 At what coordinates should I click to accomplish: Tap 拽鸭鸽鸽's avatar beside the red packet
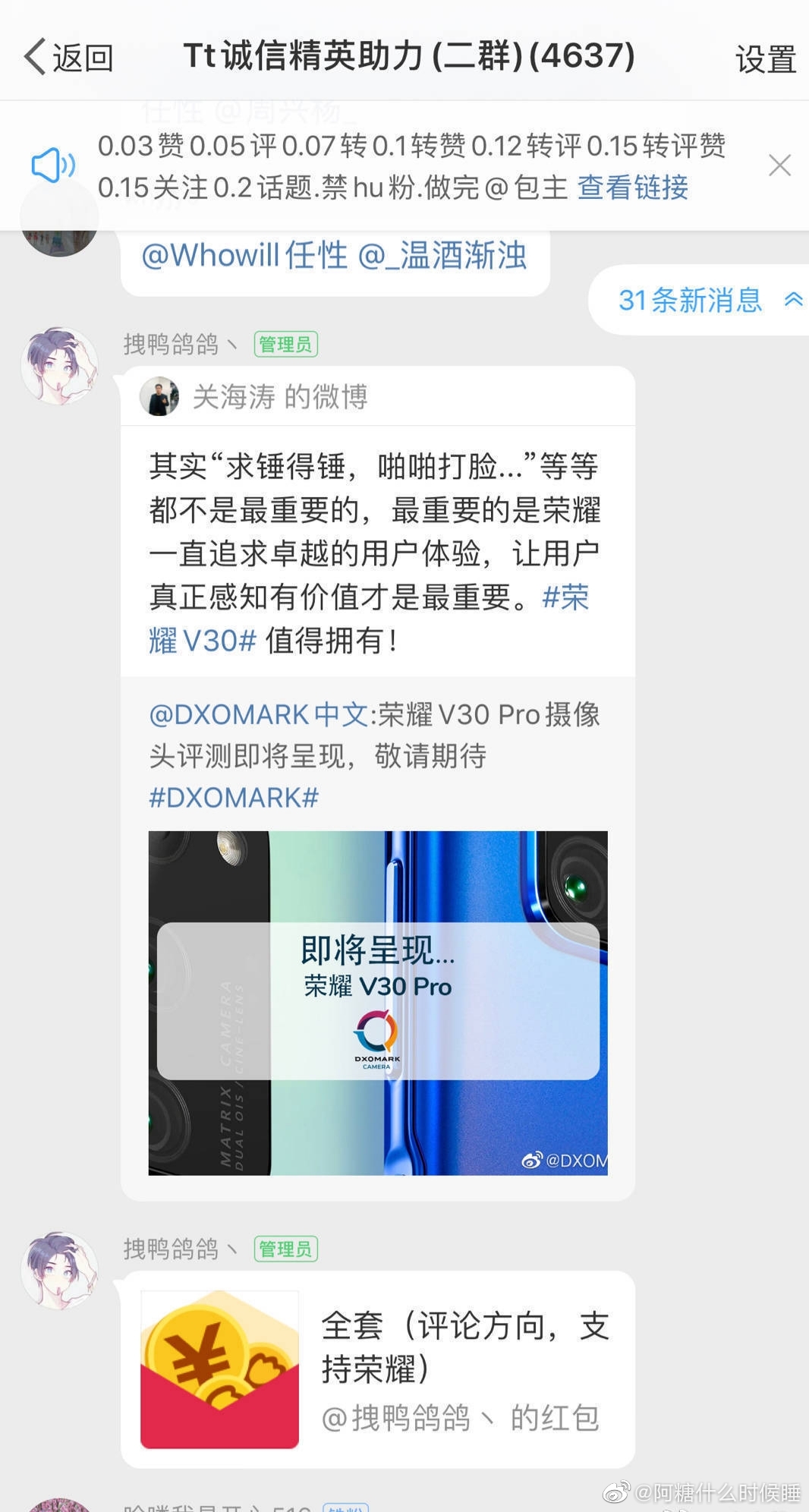point(59,1270)
